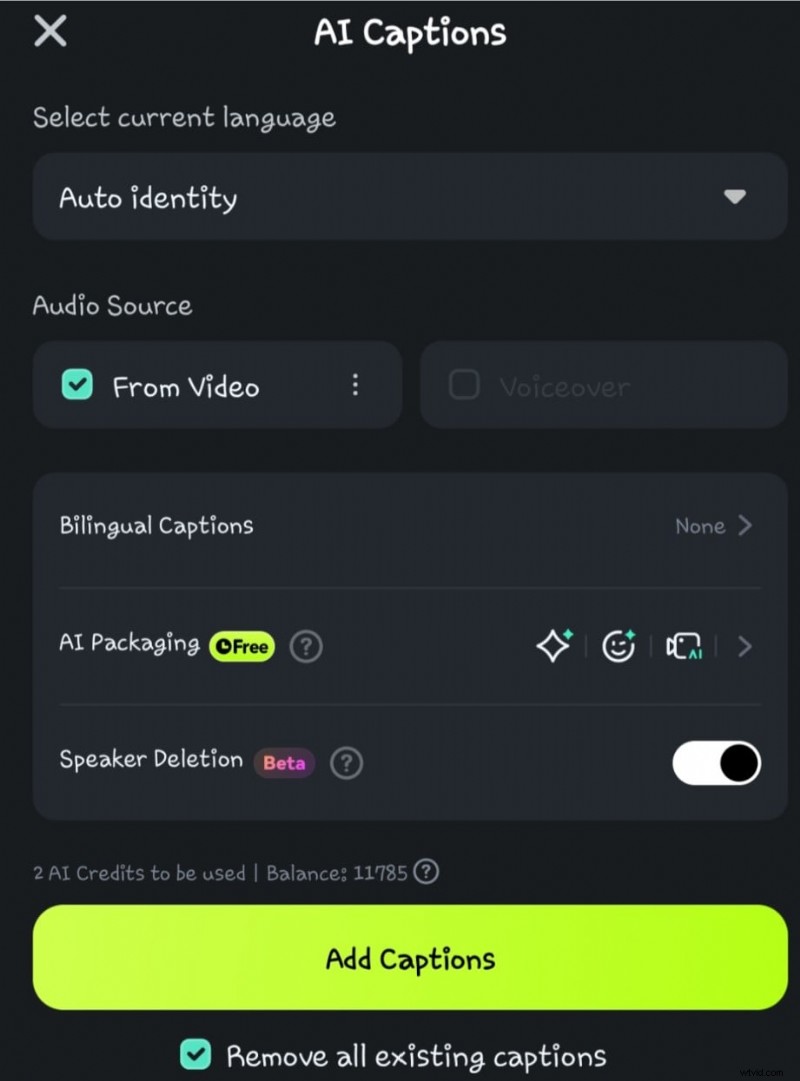Uncheck the From Video audio source

click(x=76, y=385)
